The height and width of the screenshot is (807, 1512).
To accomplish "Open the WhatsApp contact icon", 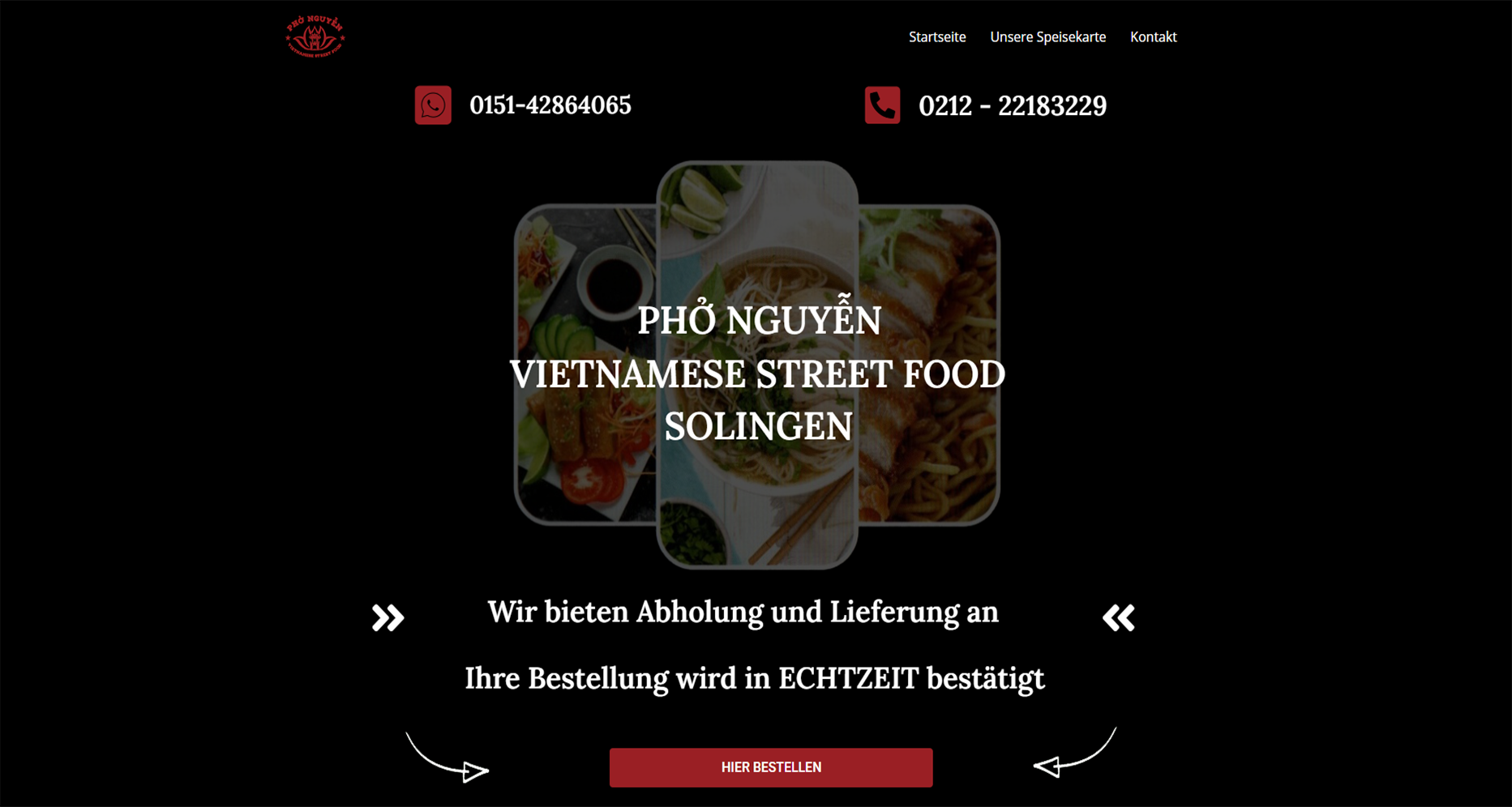I will [x=433, y=105].
